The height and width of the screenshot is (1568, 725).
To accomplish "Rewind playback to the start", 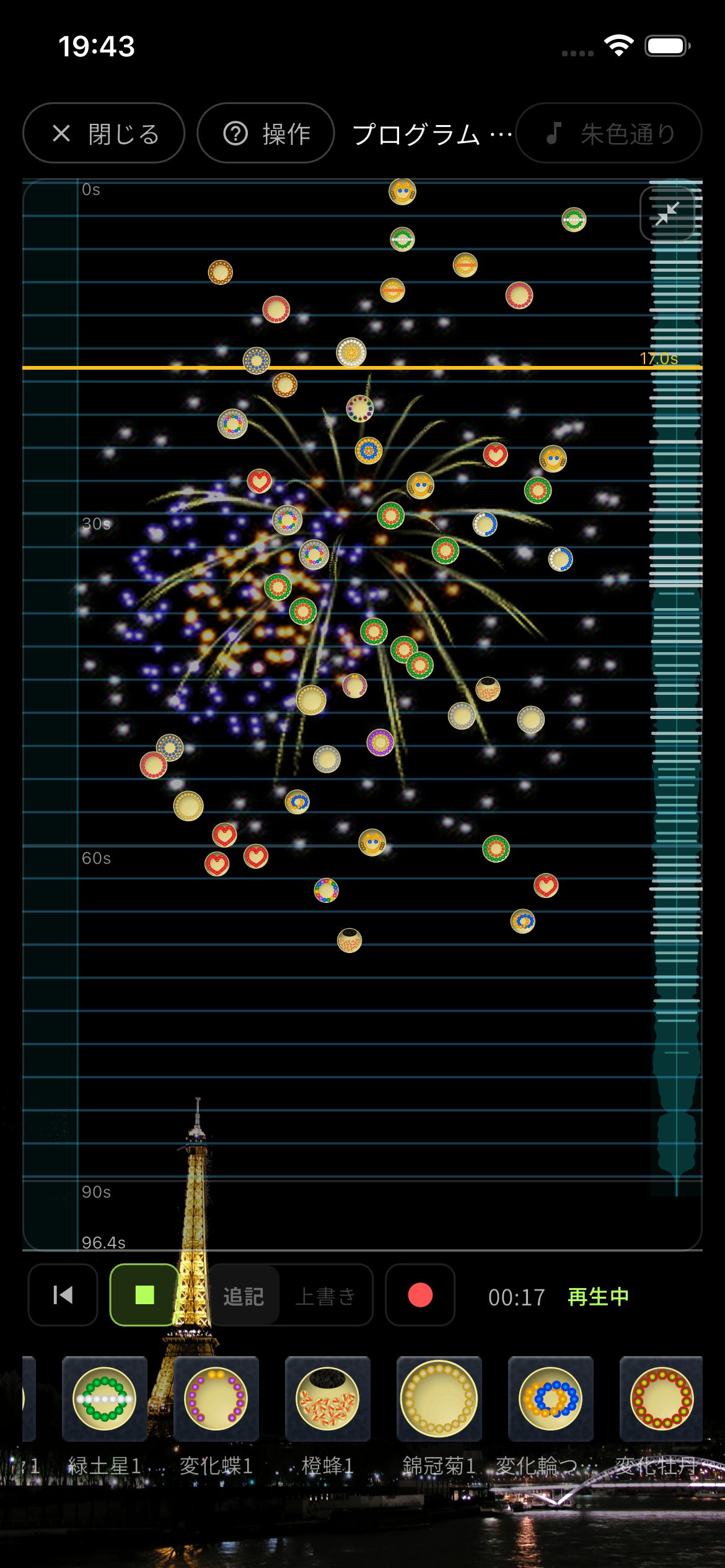I will (x=63, y=1295).
